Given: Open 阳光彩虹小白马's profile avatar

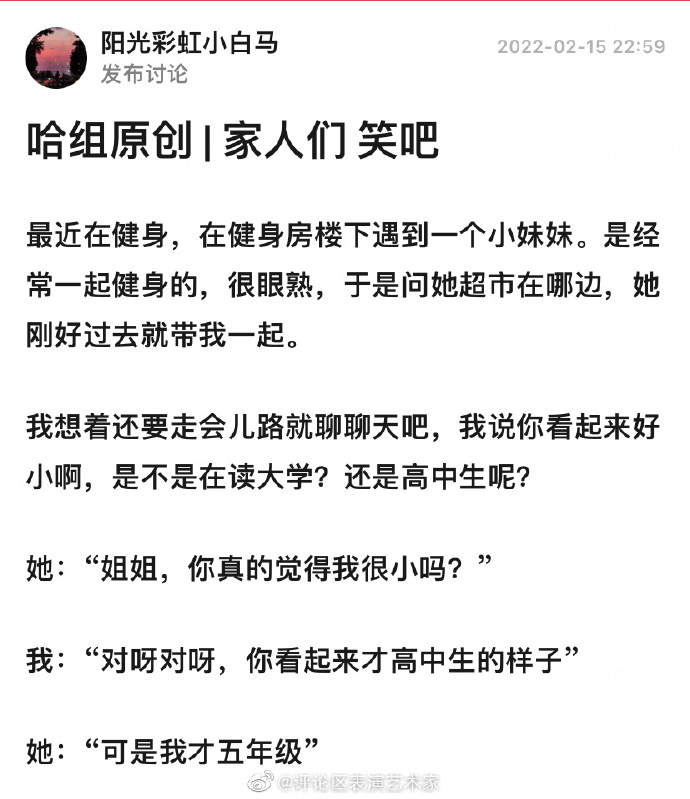Looking at the screenshot, I should (x=56, y=57).
